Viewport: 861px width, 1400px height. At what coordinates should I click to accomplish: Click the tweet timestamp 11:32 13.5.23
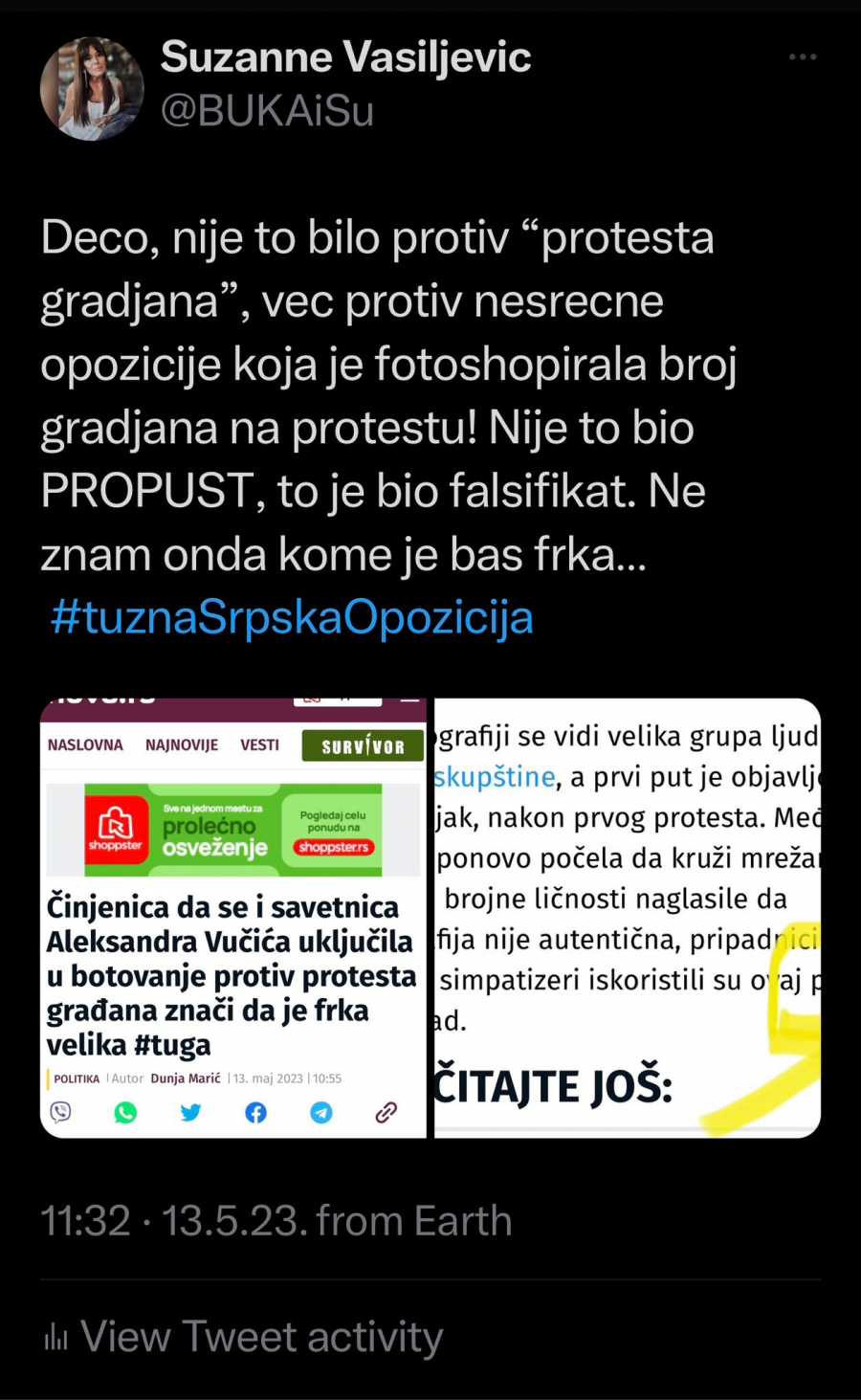point(172,1220)
